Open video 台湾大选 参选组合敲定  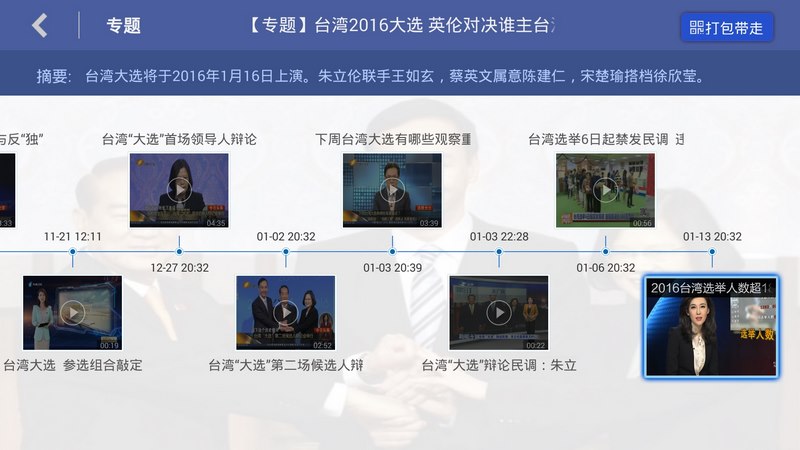(x=72, y=313)
